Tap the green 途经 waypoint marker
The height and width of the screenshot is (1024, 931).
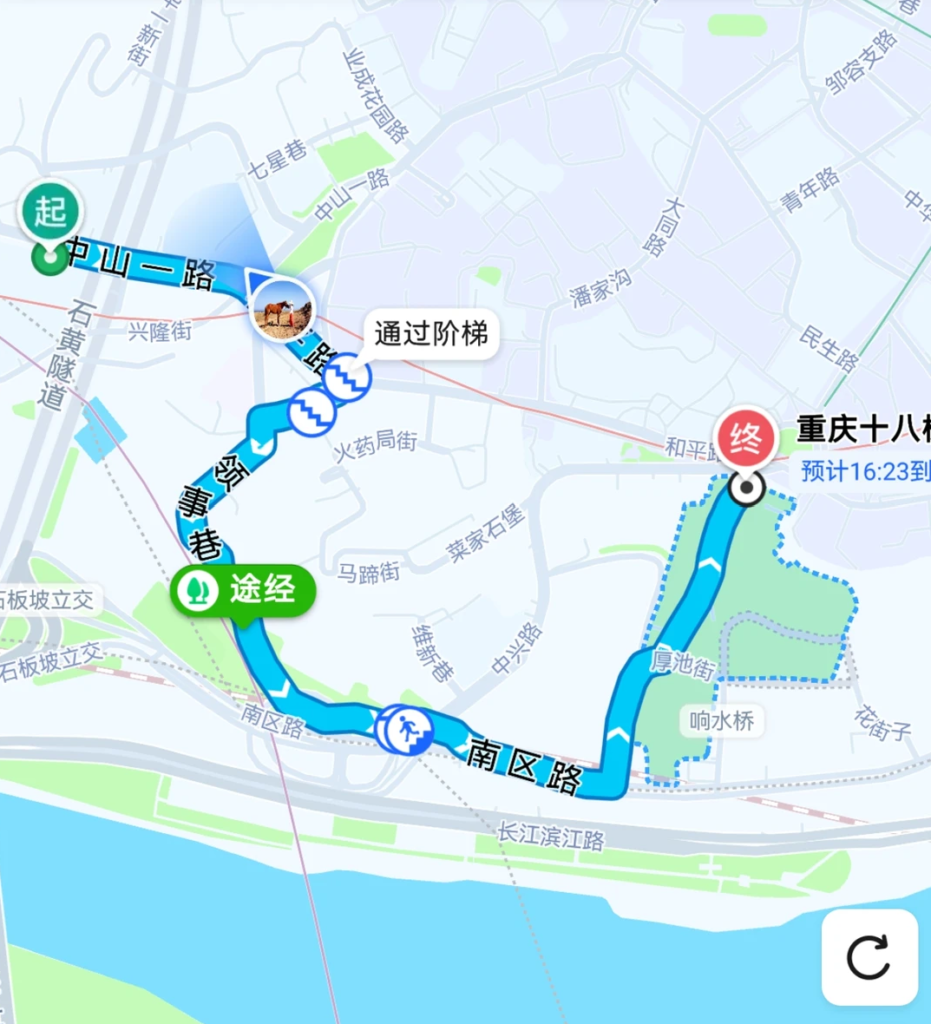(243, 591)
